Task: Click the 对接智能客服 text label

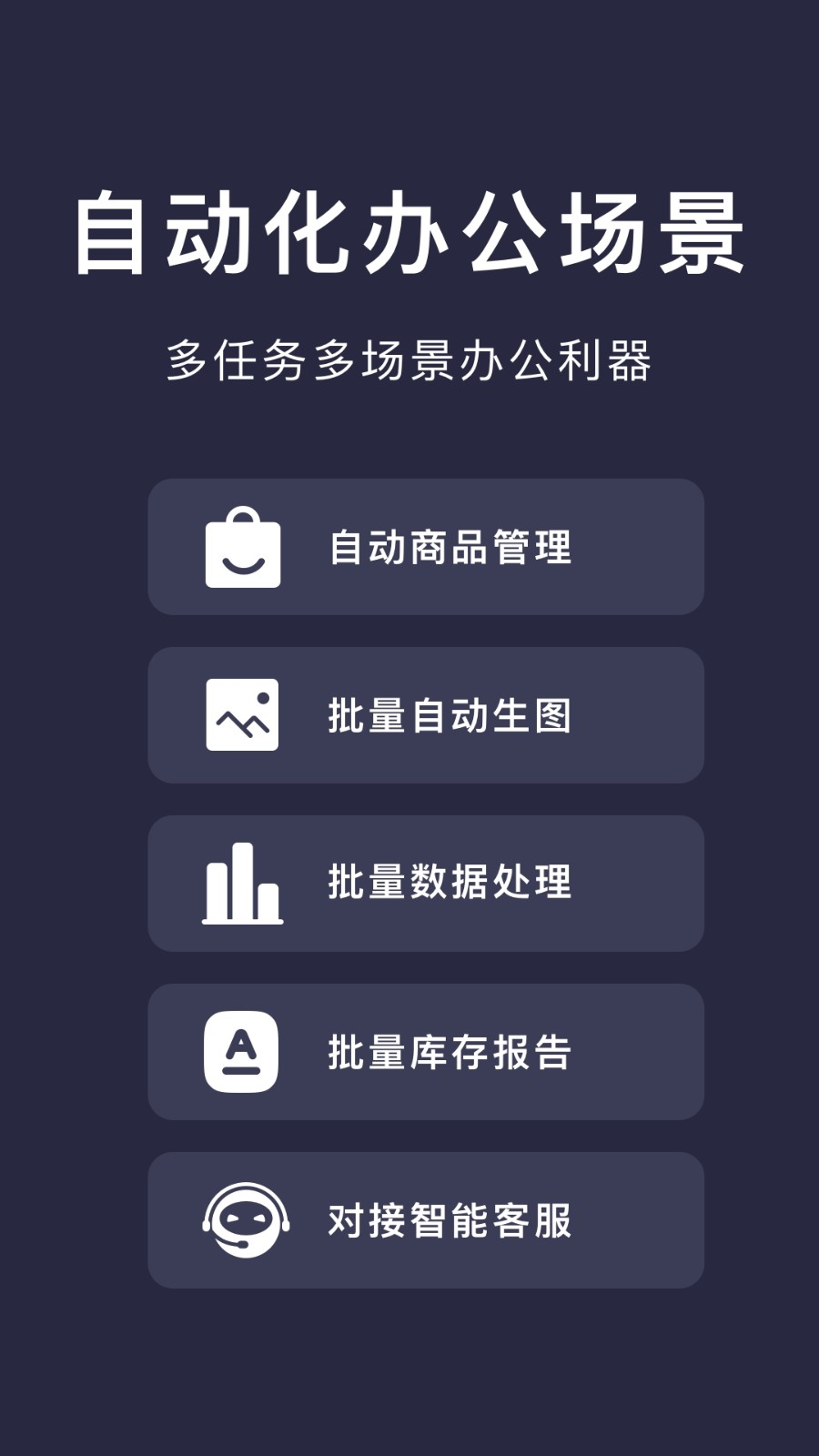Action: [x=451, y=1220]
